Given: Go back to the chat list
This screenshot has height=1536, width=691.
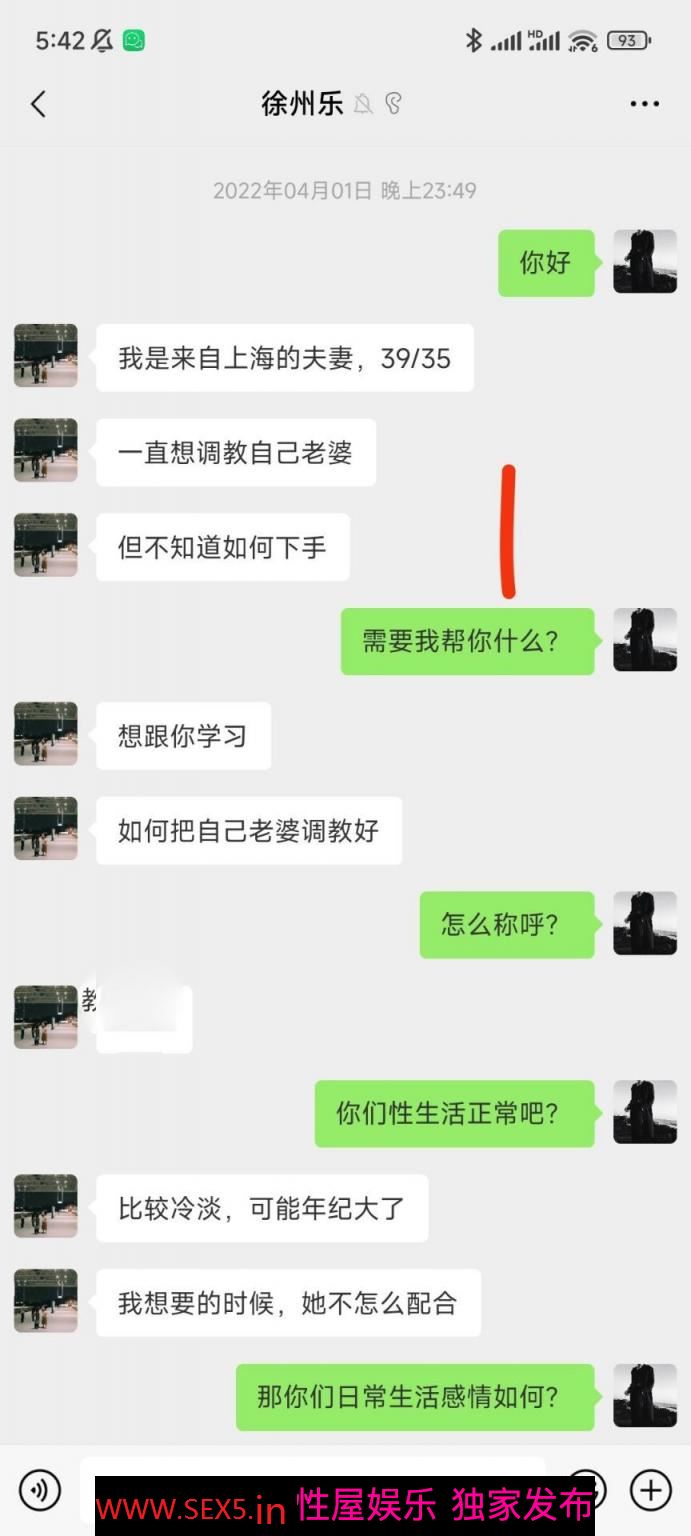Looking at the screenshot, I should coord(38,103).
